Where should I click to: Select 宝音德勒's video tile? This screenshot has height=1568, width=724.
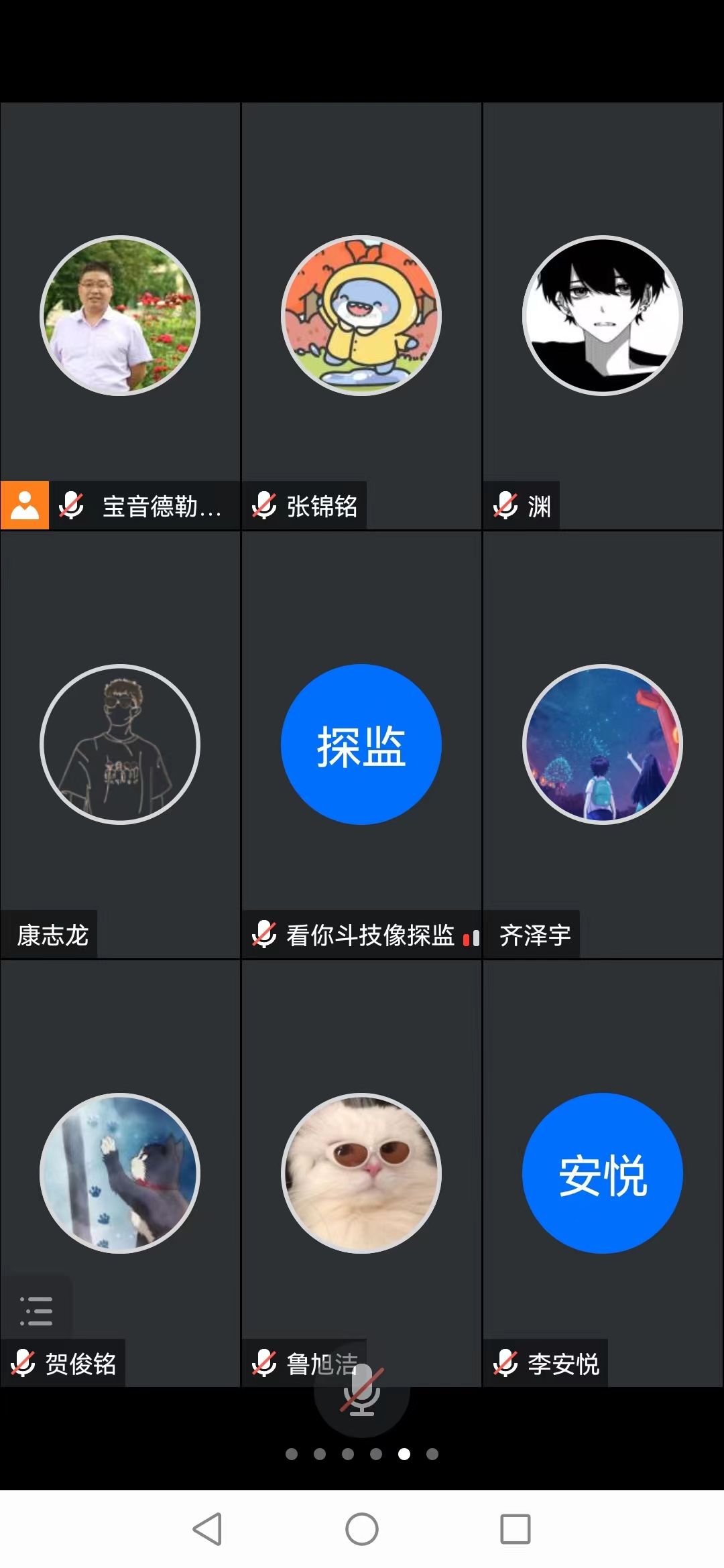click(x=120, y=316)
